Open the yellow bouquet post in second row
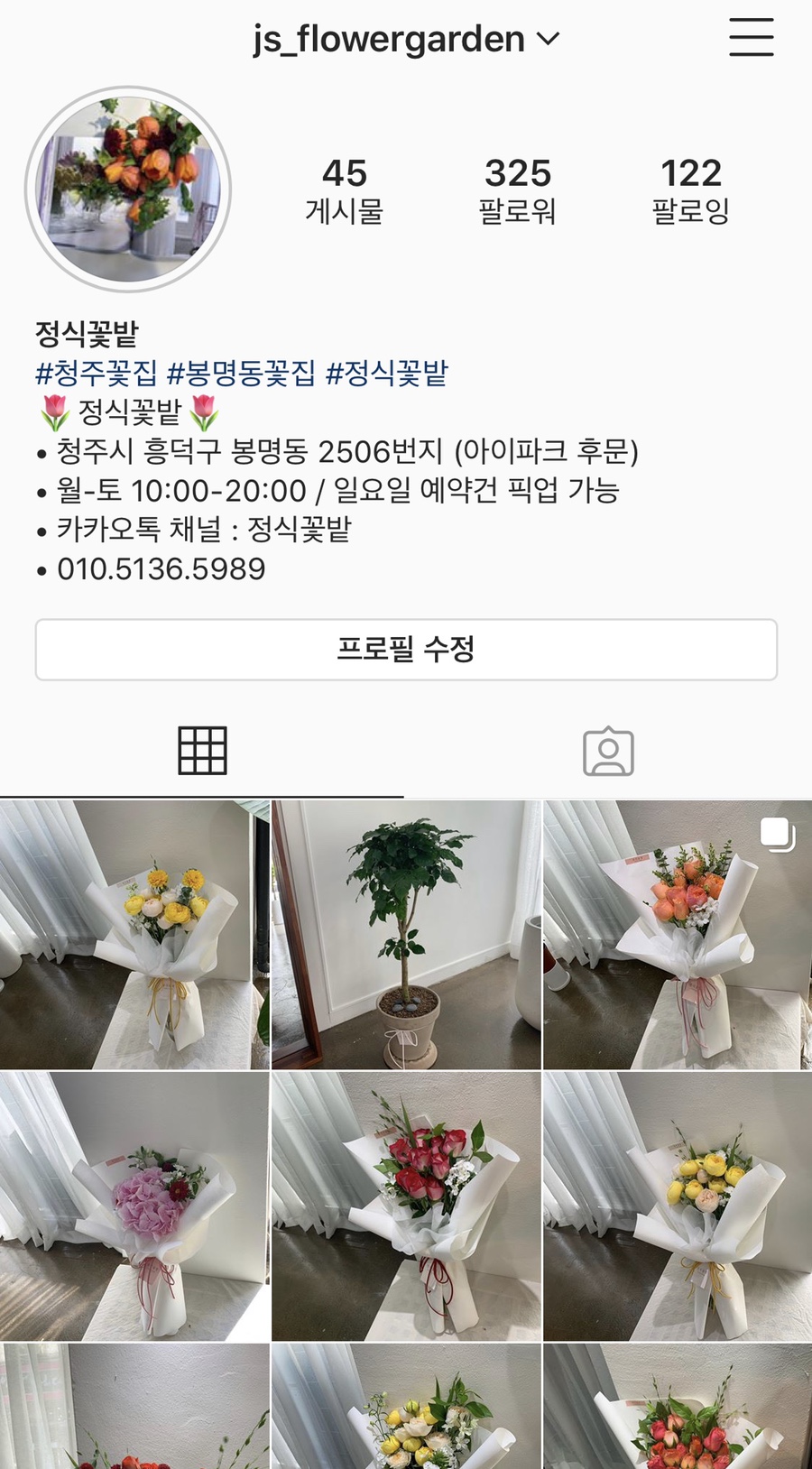This screenshot has width=812, height=1469. 678,1206
